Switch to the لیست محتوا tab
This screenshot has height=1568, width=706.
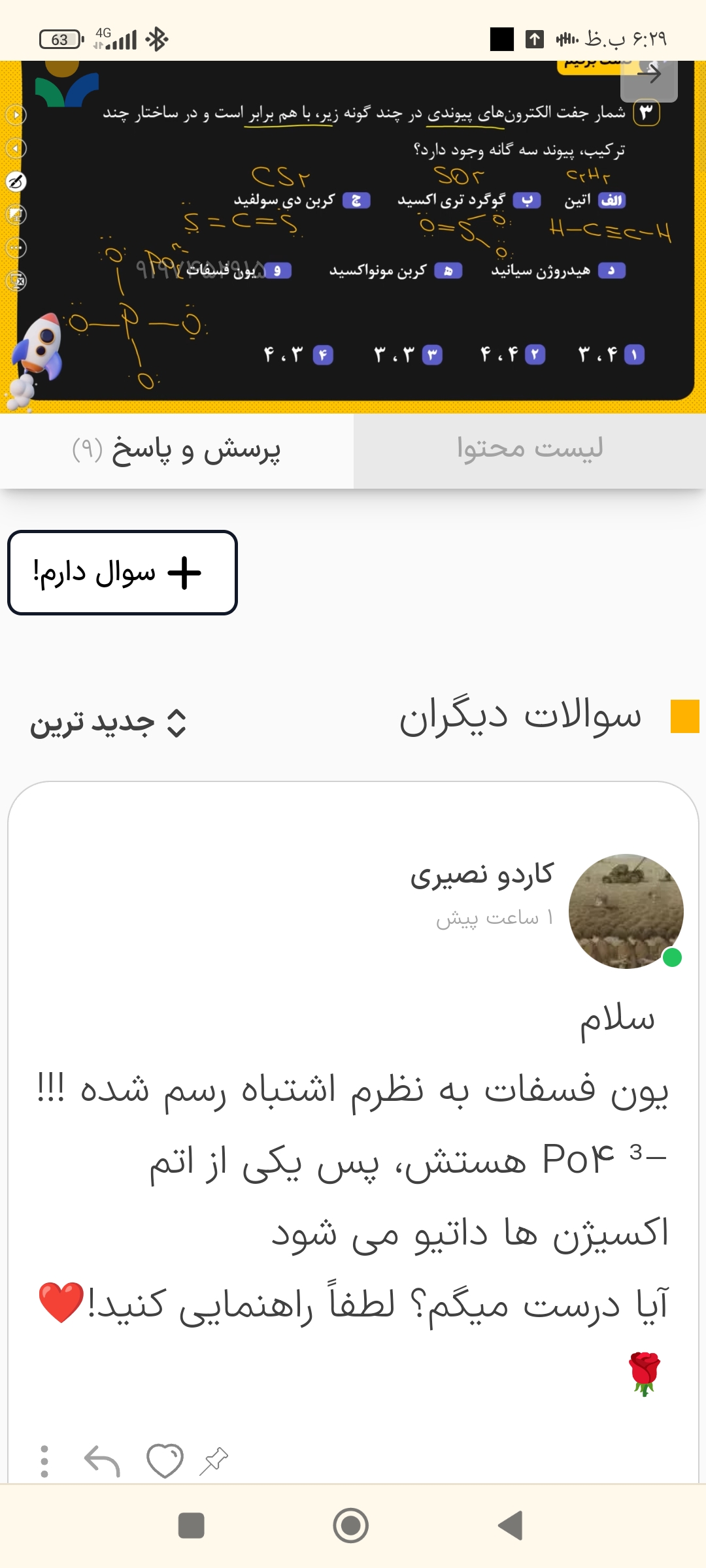point(529,450)
